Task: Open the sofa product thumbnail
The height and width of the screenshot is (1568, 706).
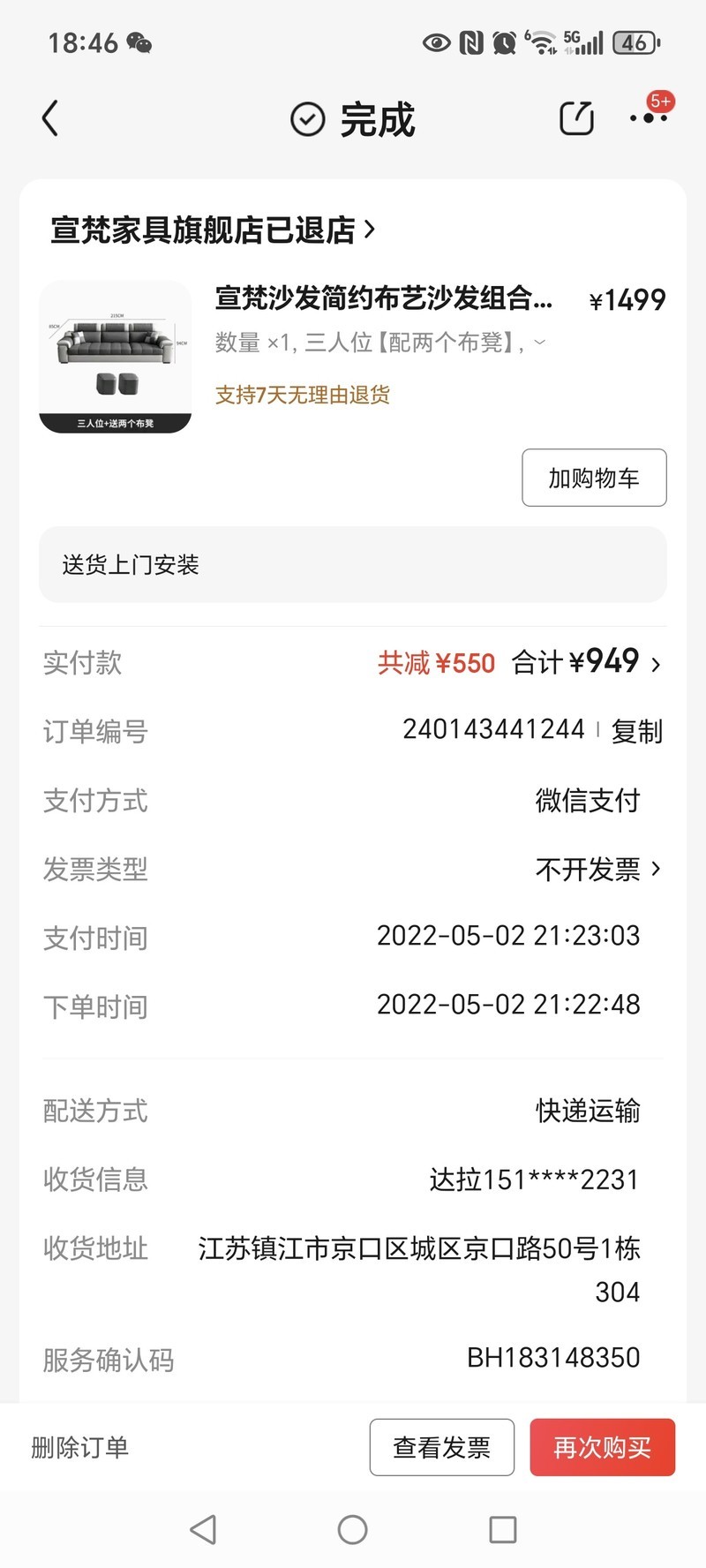Action: pos(116,357)
